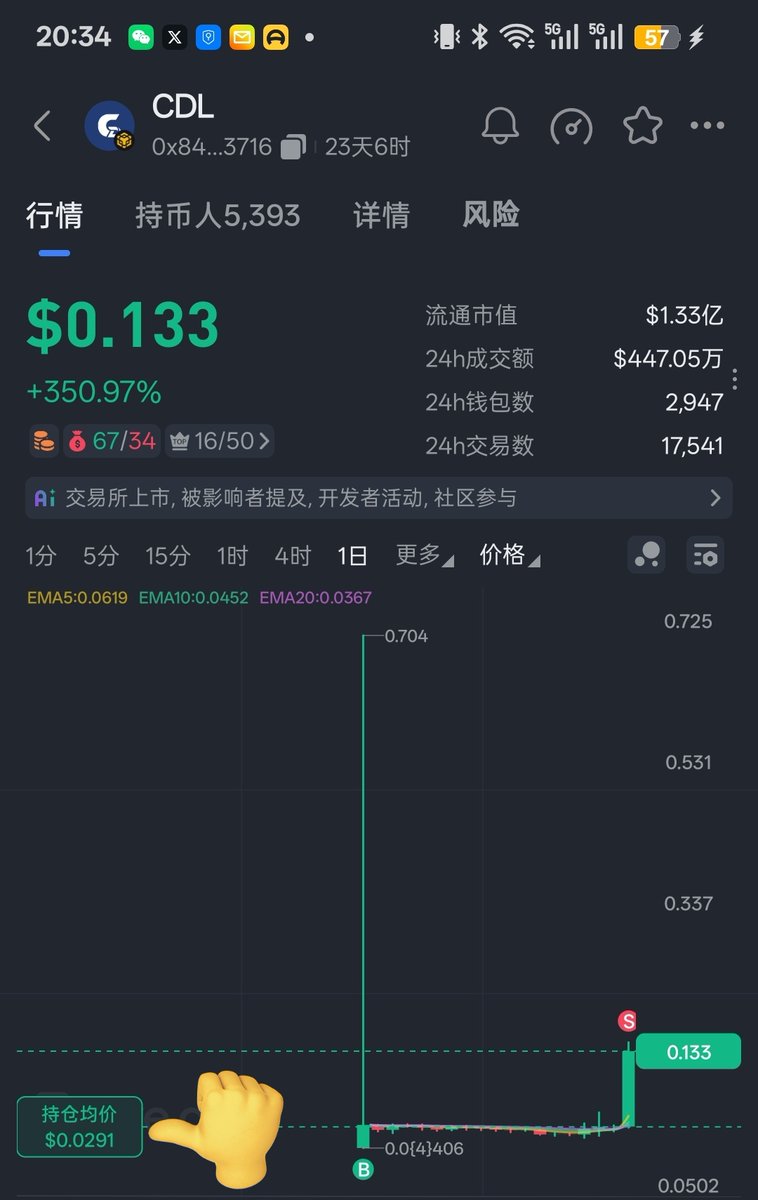Select the 15分 chart interval

[x=167, y=556]
